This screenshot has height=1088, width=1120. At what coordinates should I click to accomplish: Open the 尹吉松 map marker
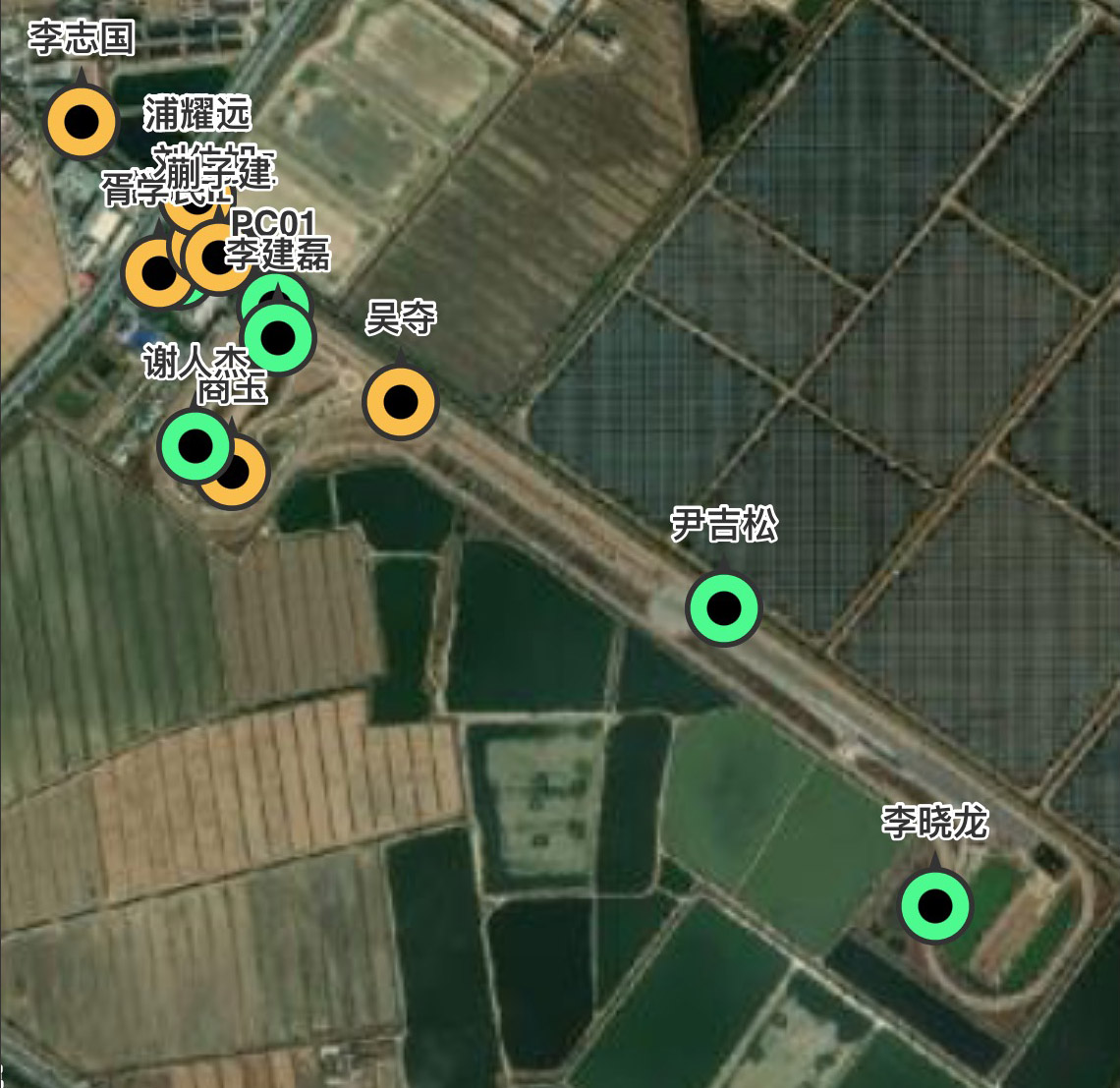point(724,608)
